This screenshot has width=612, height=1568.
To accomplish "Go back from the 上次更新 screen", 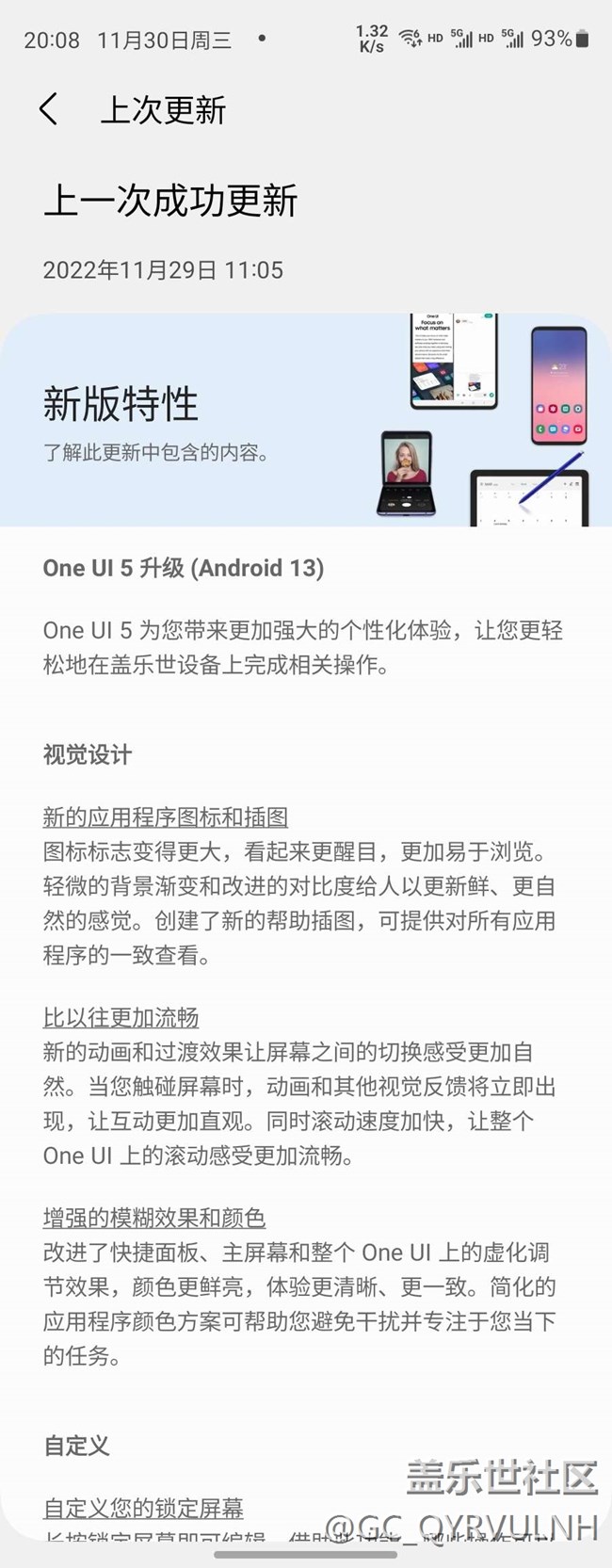I will pos(49,110).
